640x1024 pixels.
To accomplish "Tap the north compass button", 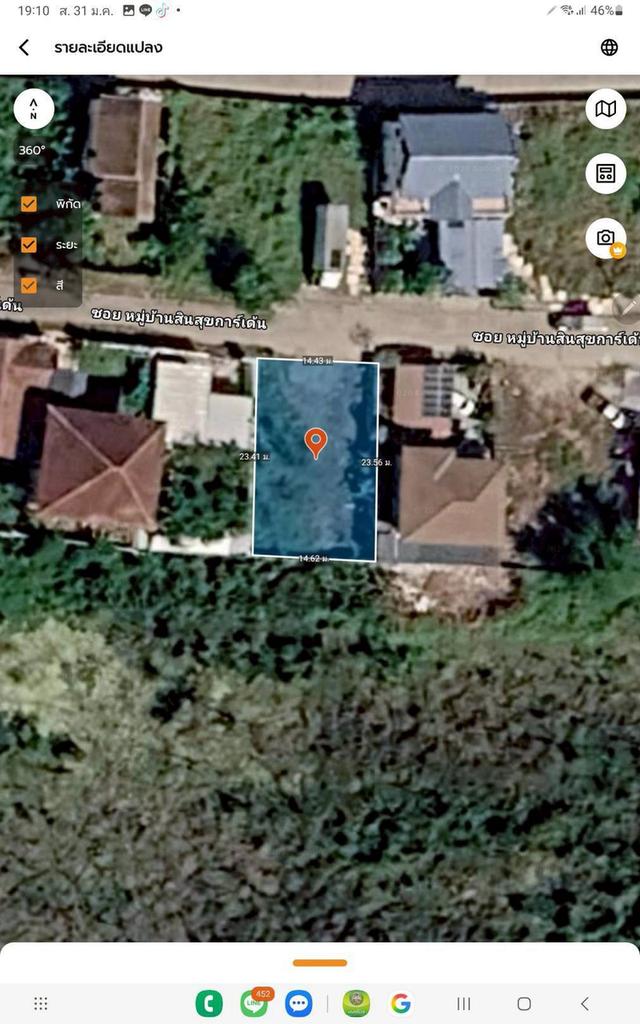I will tap(34, 108).
